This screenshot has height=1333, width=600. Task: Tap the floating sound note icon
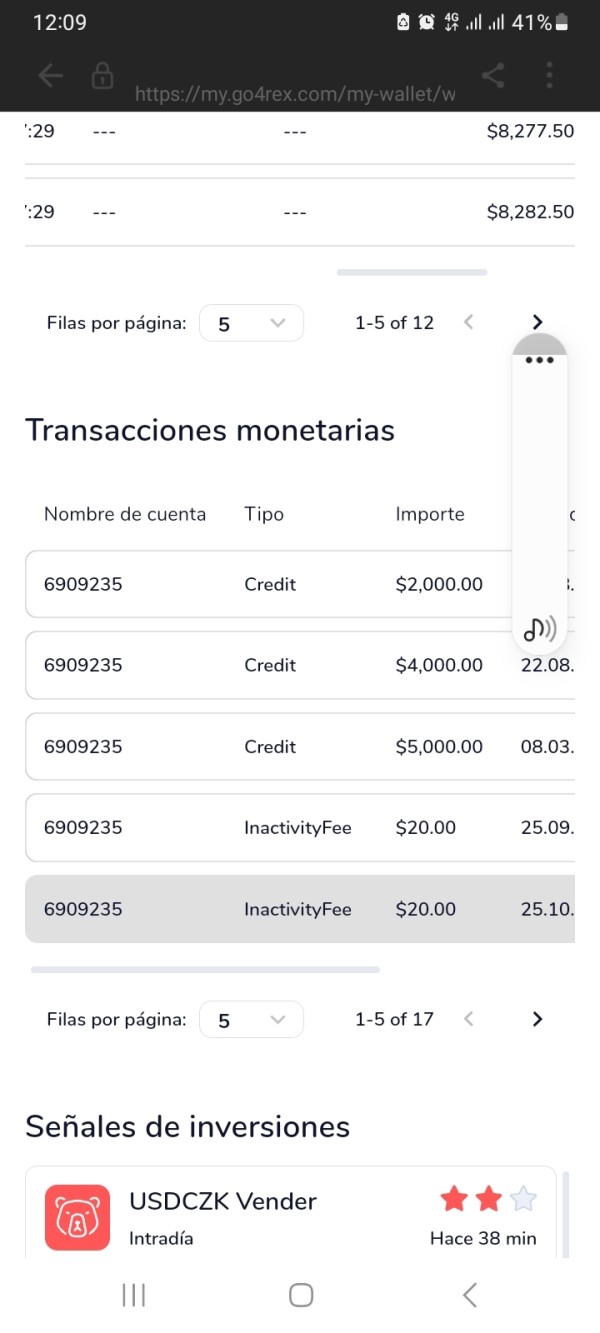(x=539, y=629)
